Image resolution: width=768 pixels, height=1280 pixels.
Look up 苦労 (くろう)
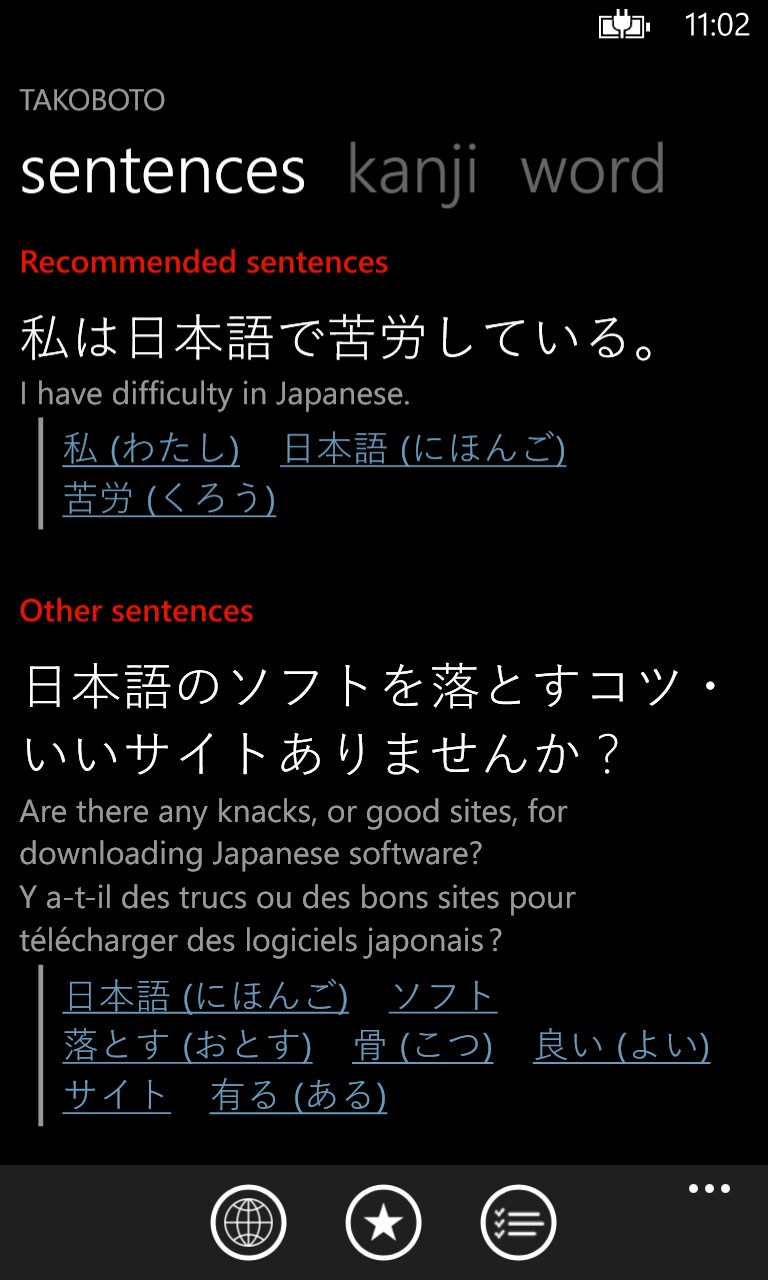coord(169,498)
